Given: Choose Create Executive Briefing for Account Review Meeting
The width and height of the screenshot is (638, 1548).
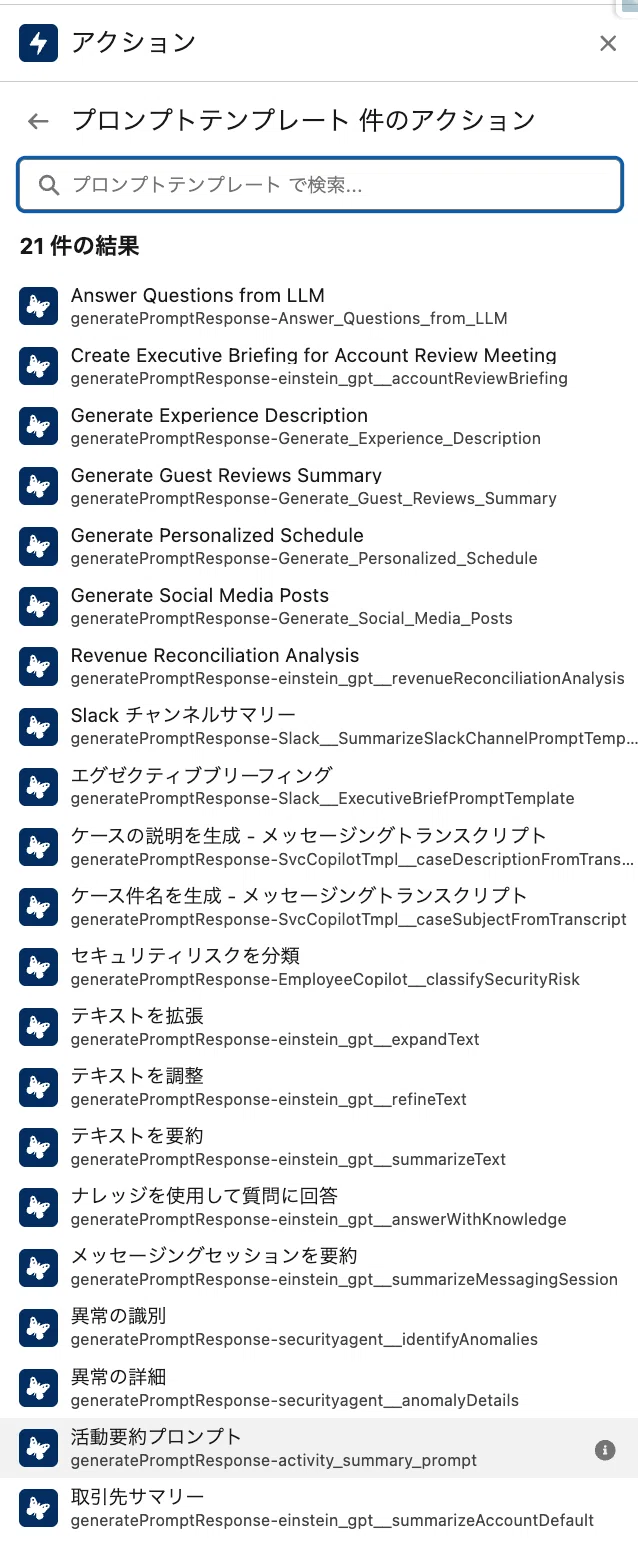Looking at the screenshot, I should click(x=319, y=367).
